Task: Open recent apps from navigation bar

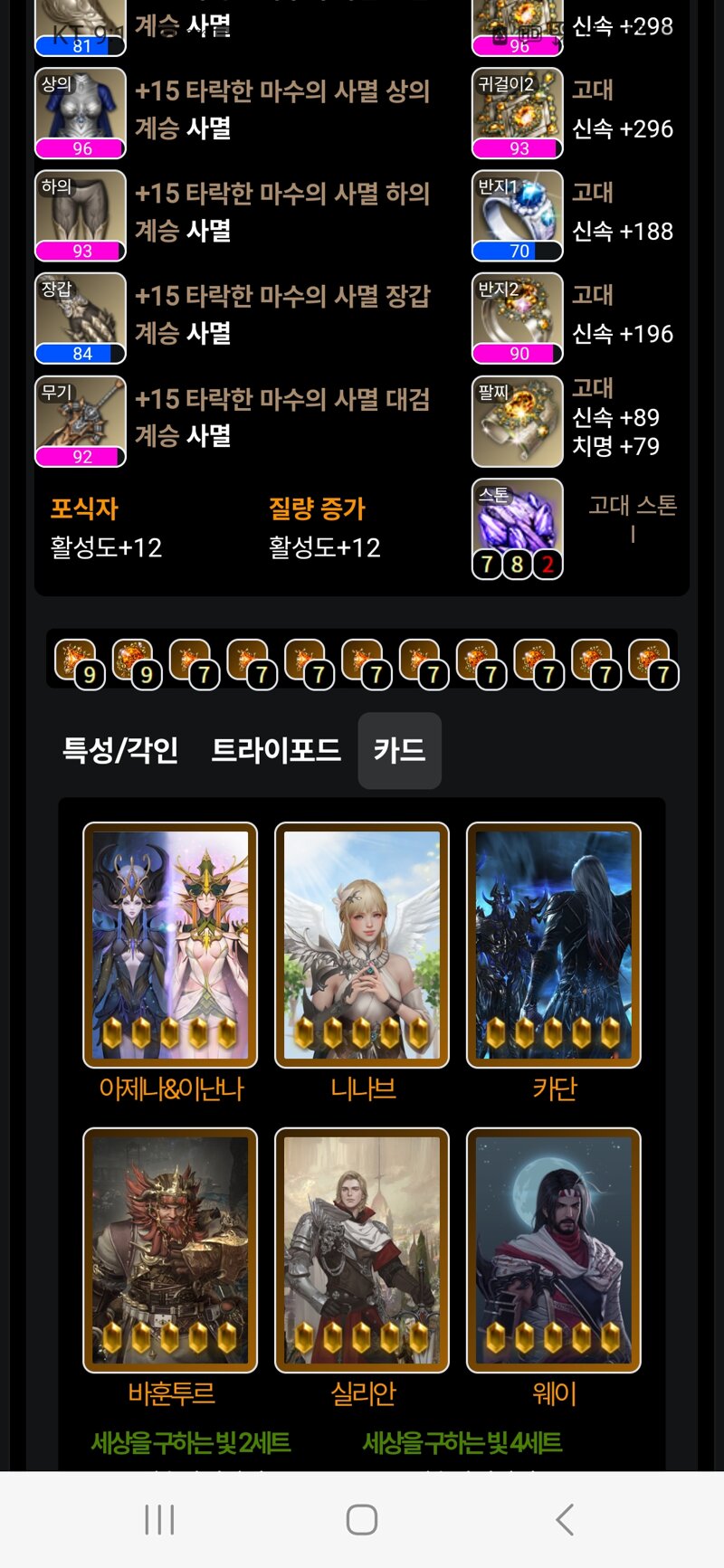Action: 159,1519
